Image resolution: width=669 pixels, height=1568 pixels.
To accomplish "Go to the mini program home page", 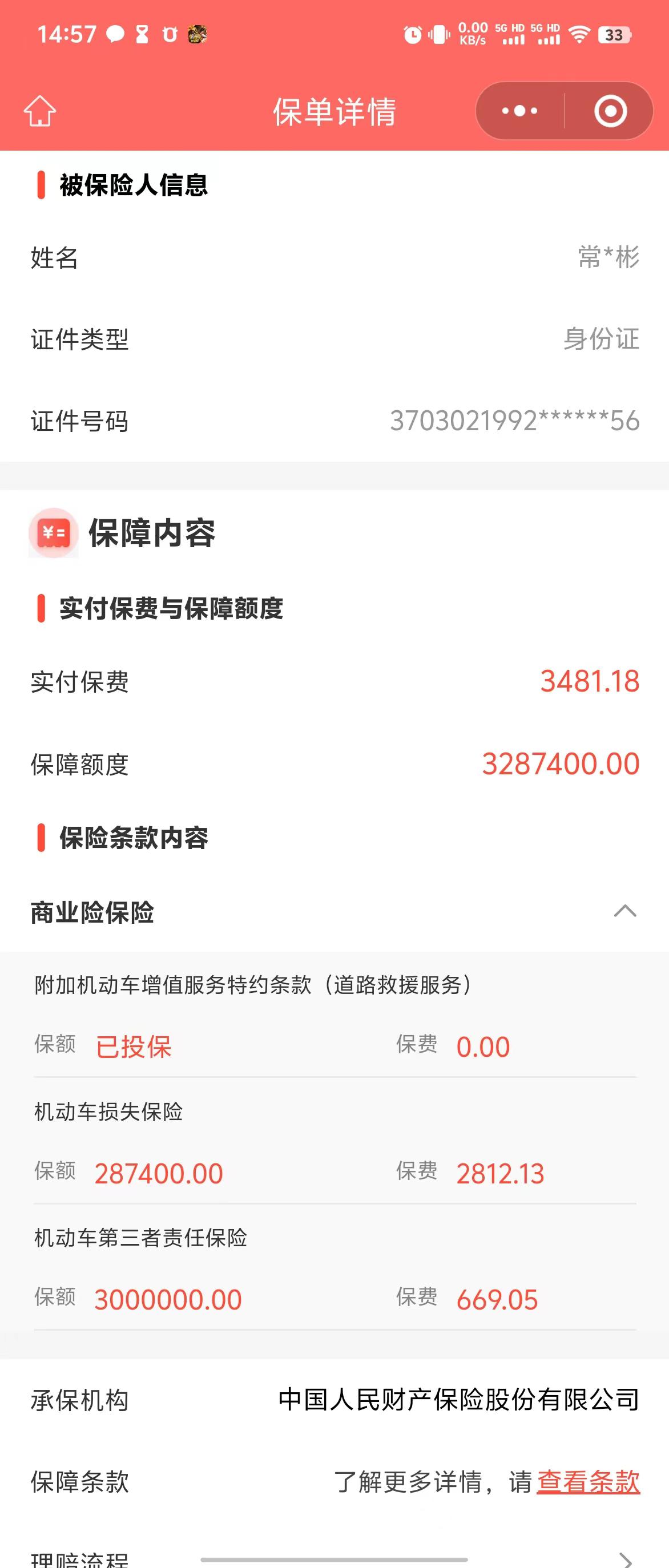I will [40, 111].
